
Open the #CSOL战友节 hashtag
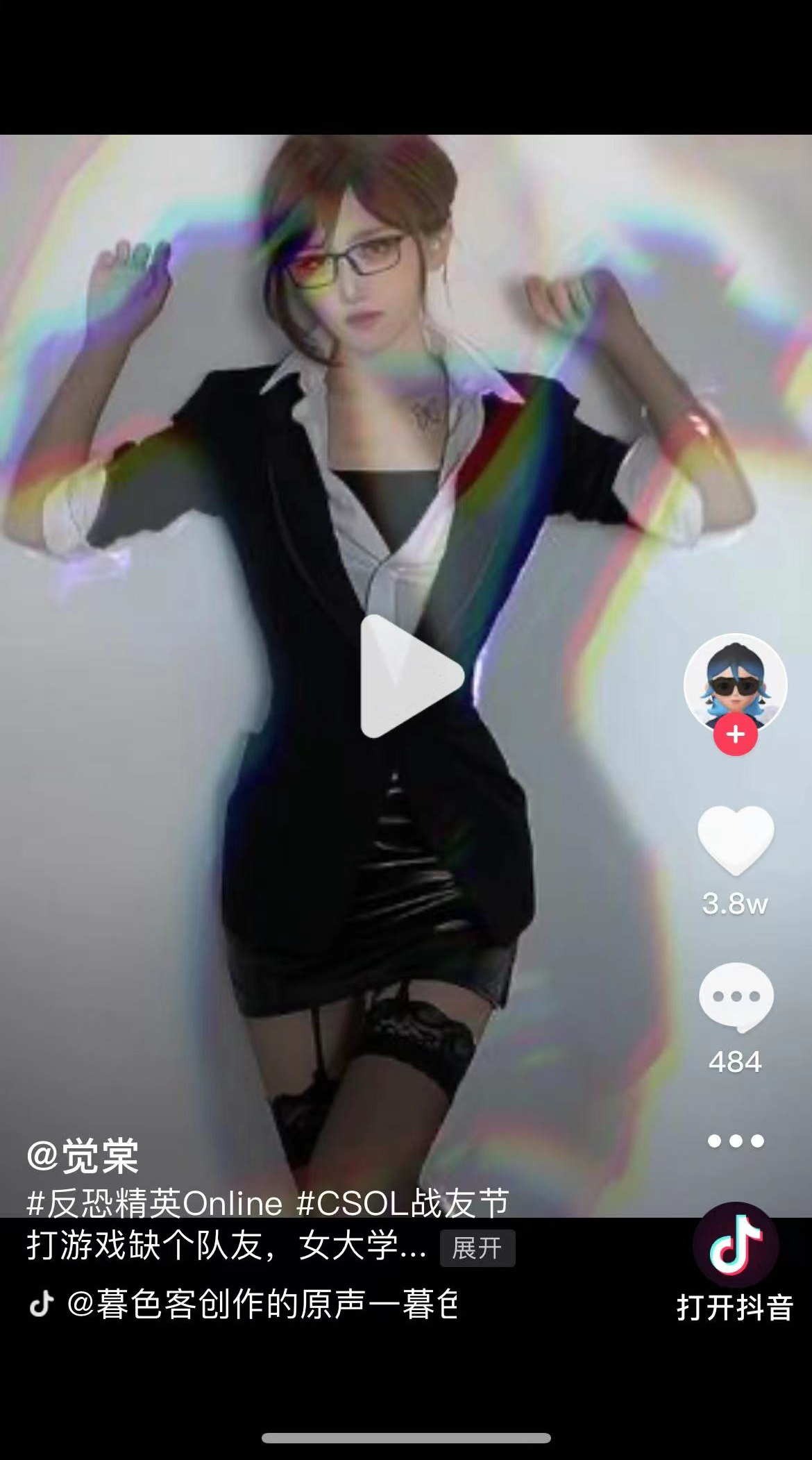tap(403, 1203)
